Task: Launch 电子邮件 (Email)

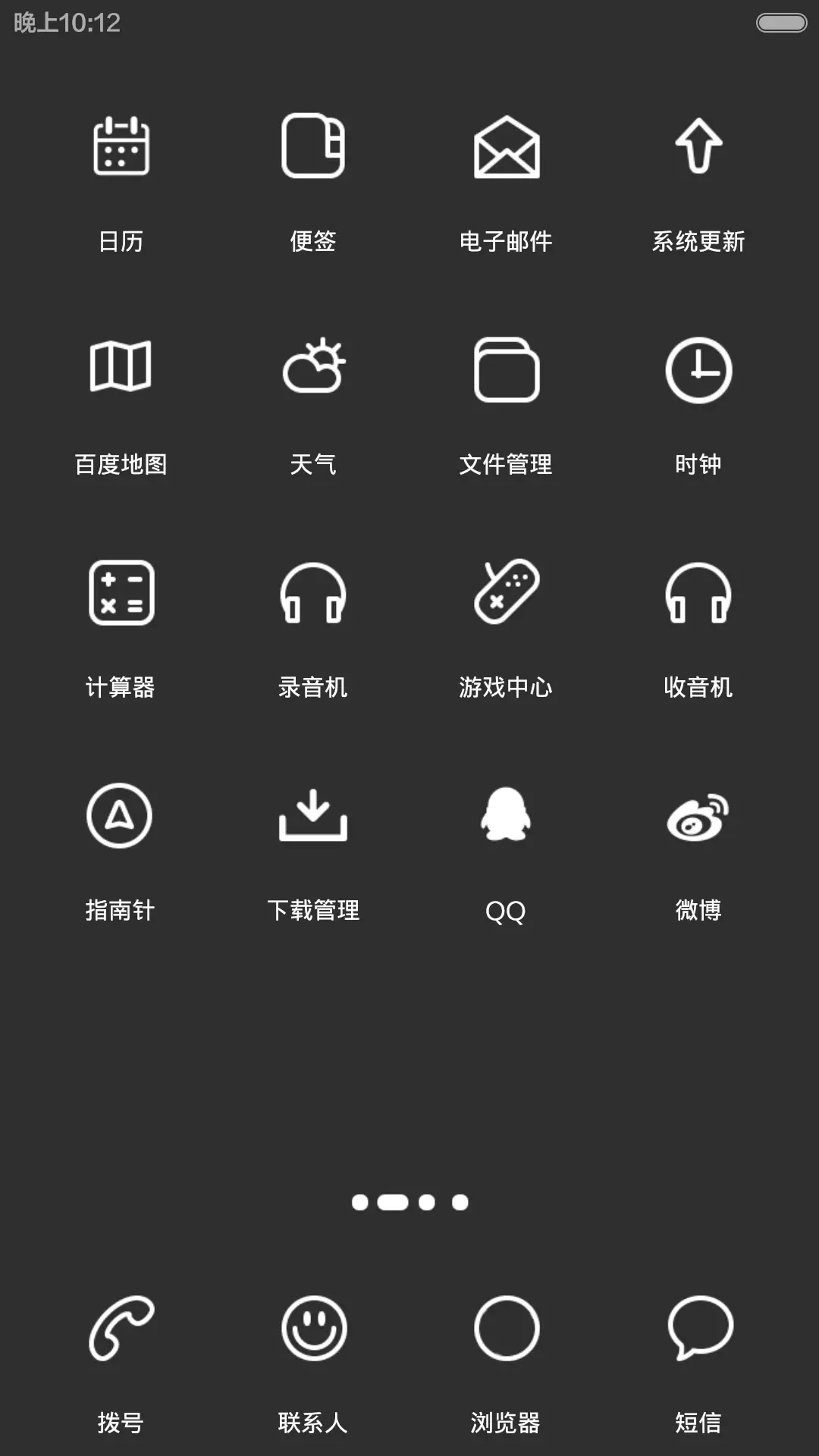Action: coord(507,148)
